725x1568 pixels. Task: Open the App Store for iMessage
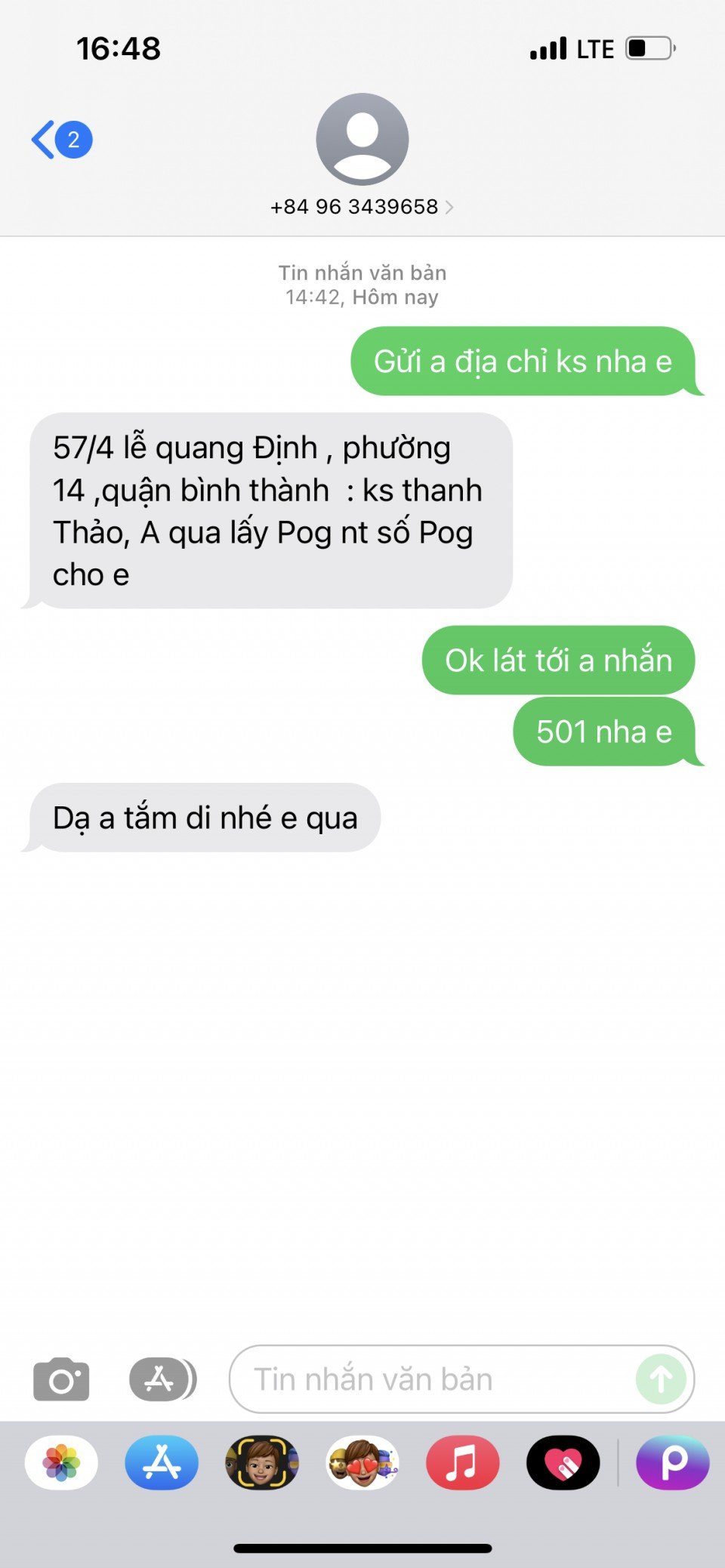162,1462
